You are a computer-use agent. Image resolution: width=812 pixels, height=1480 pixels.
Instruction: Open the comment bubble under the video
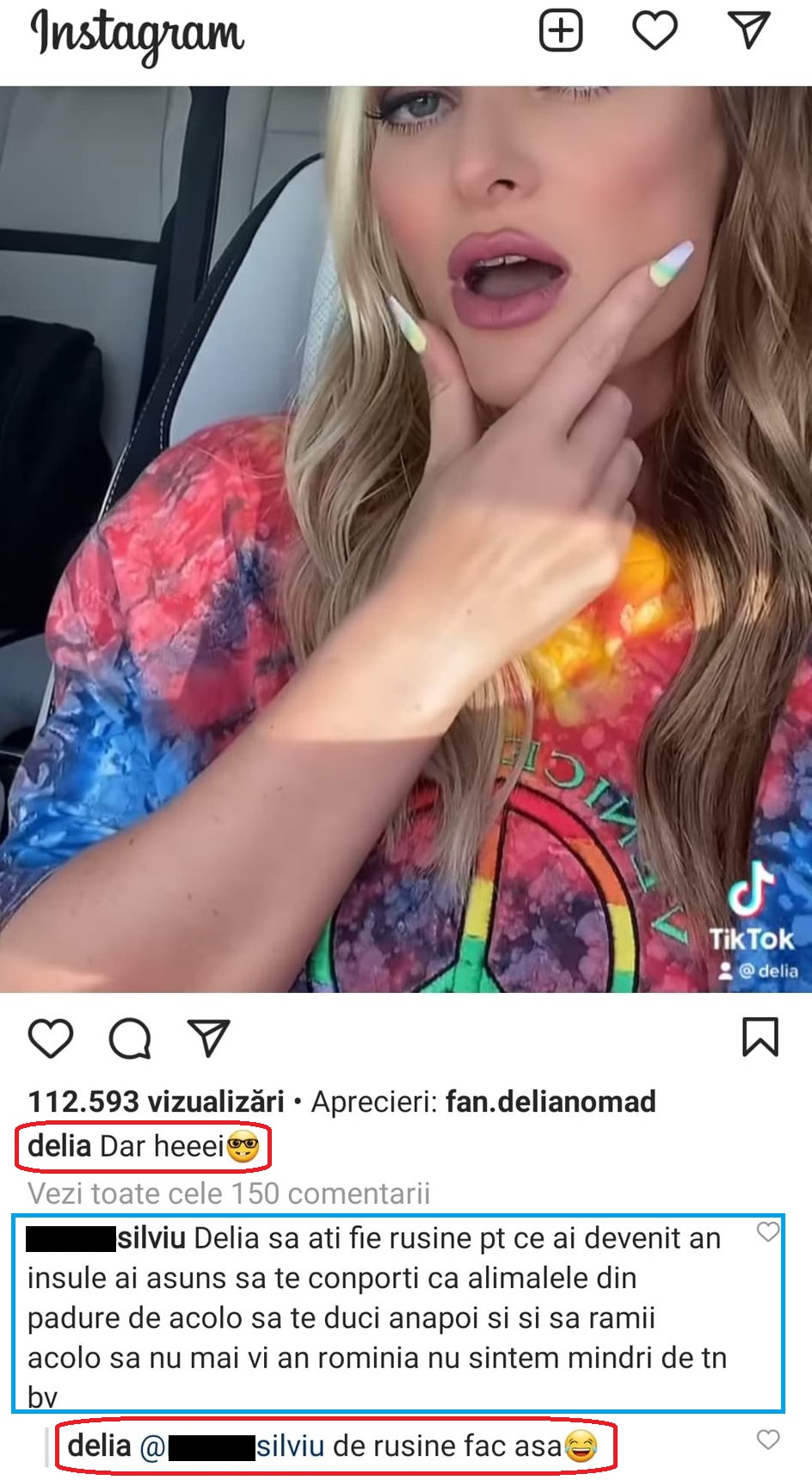(x=130, y=1039)
